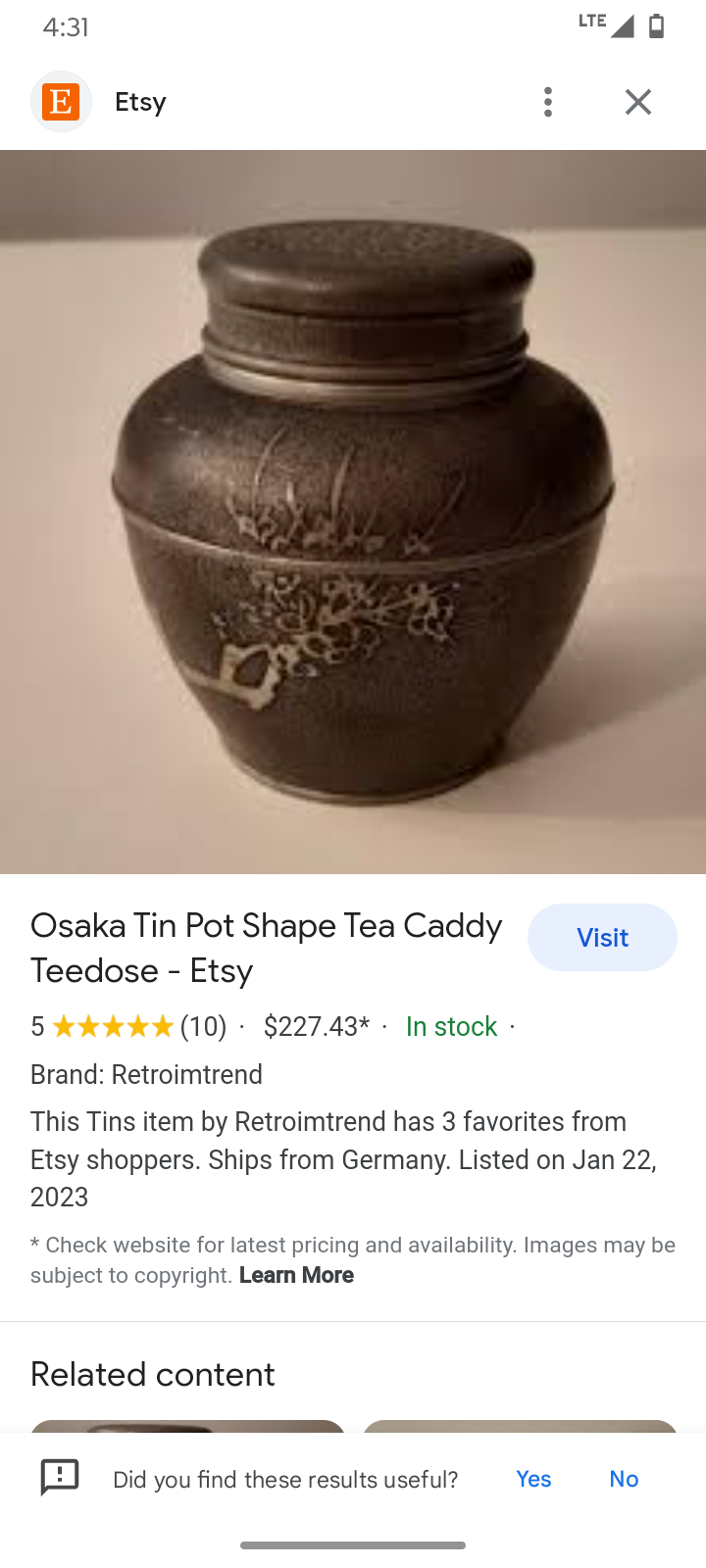Close the Etsy image viewer

coord(638,102)
